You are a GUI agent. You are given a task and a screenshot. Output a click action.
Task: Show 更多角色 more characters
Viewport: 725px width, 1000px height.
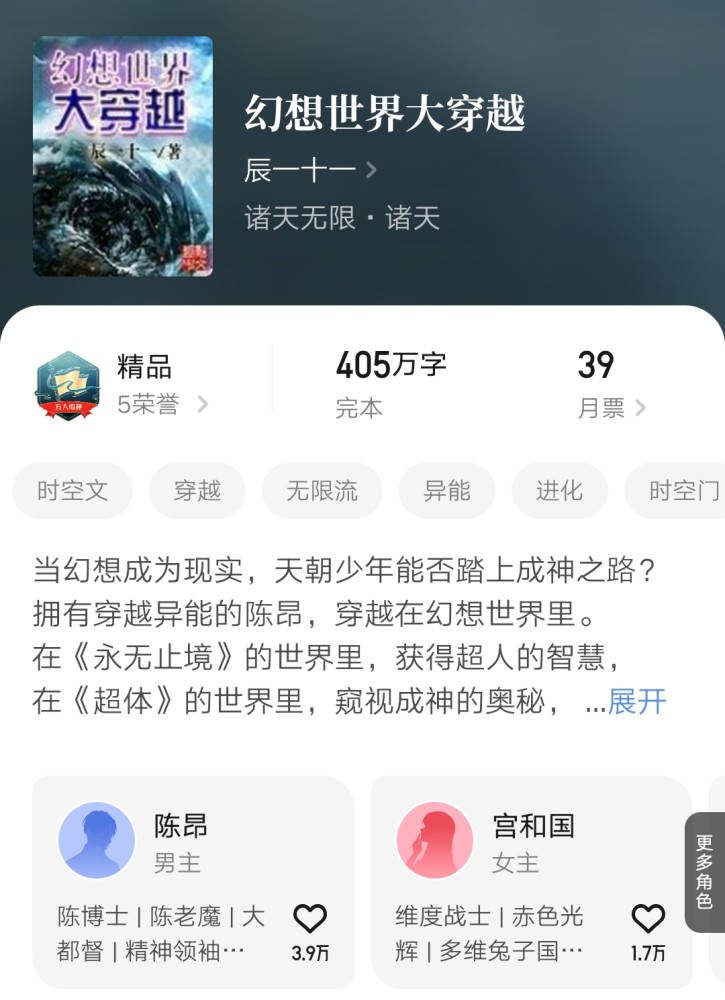click(705, 872)
